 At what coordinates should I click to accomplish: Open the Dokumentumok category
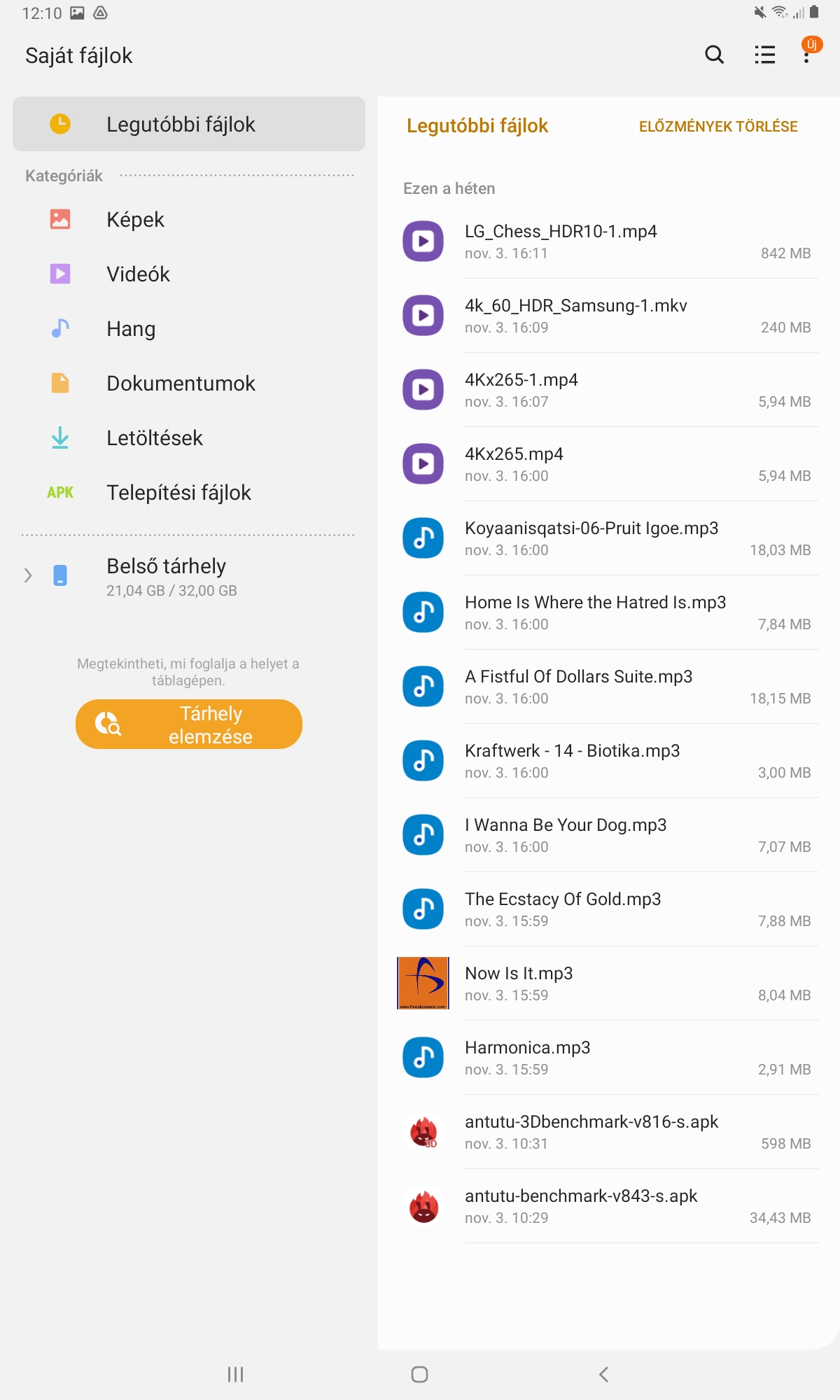189,384
